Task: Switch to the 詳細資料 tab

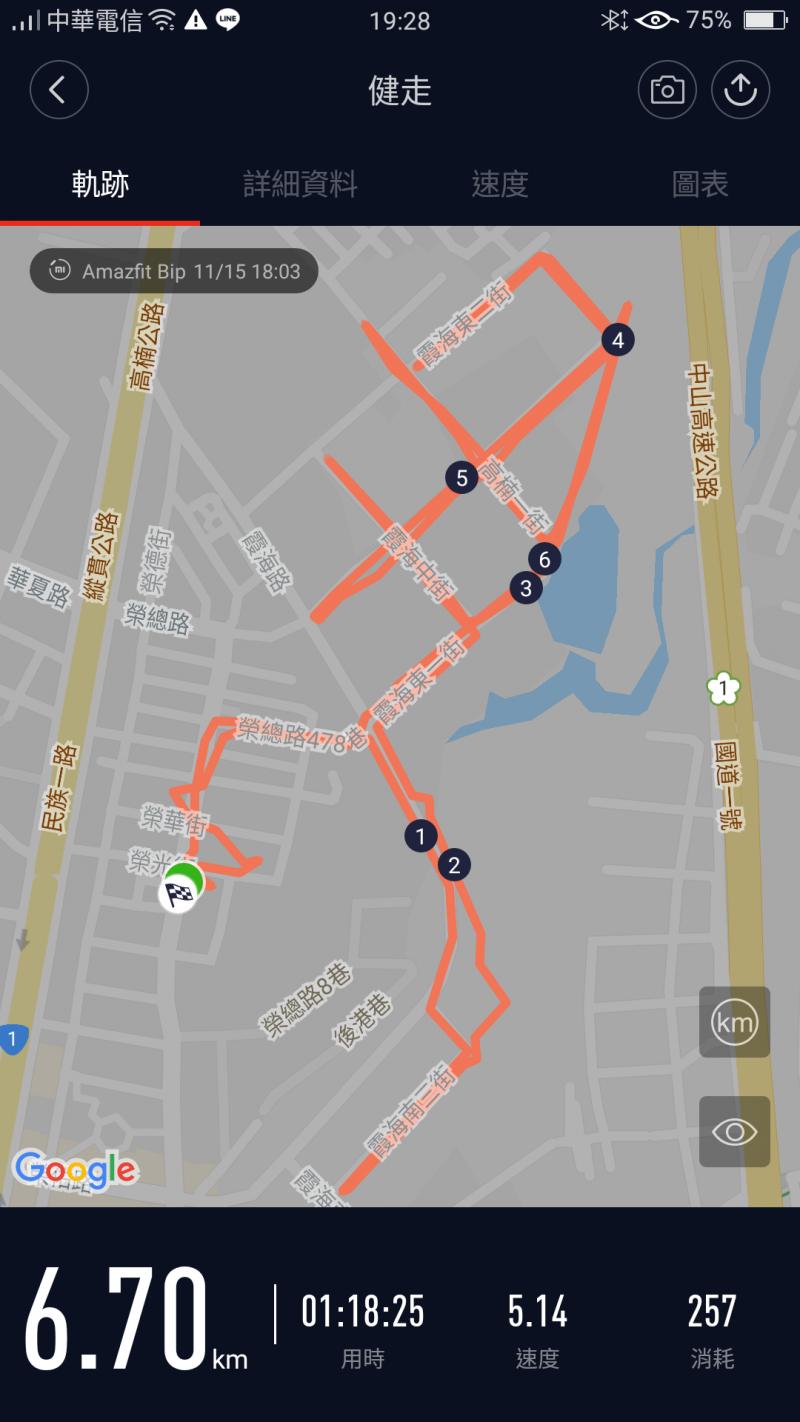Action: pos(300,184)
